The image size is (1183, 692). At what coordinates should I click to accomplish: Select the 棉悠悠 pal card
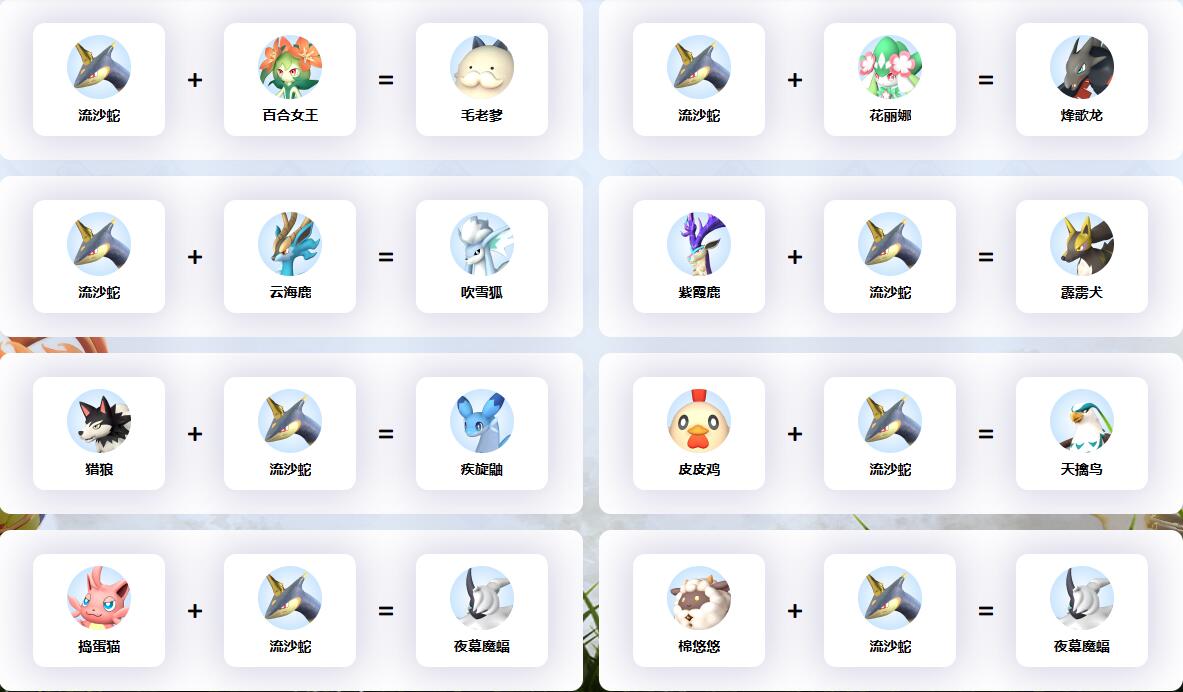(x=699, y=611)
